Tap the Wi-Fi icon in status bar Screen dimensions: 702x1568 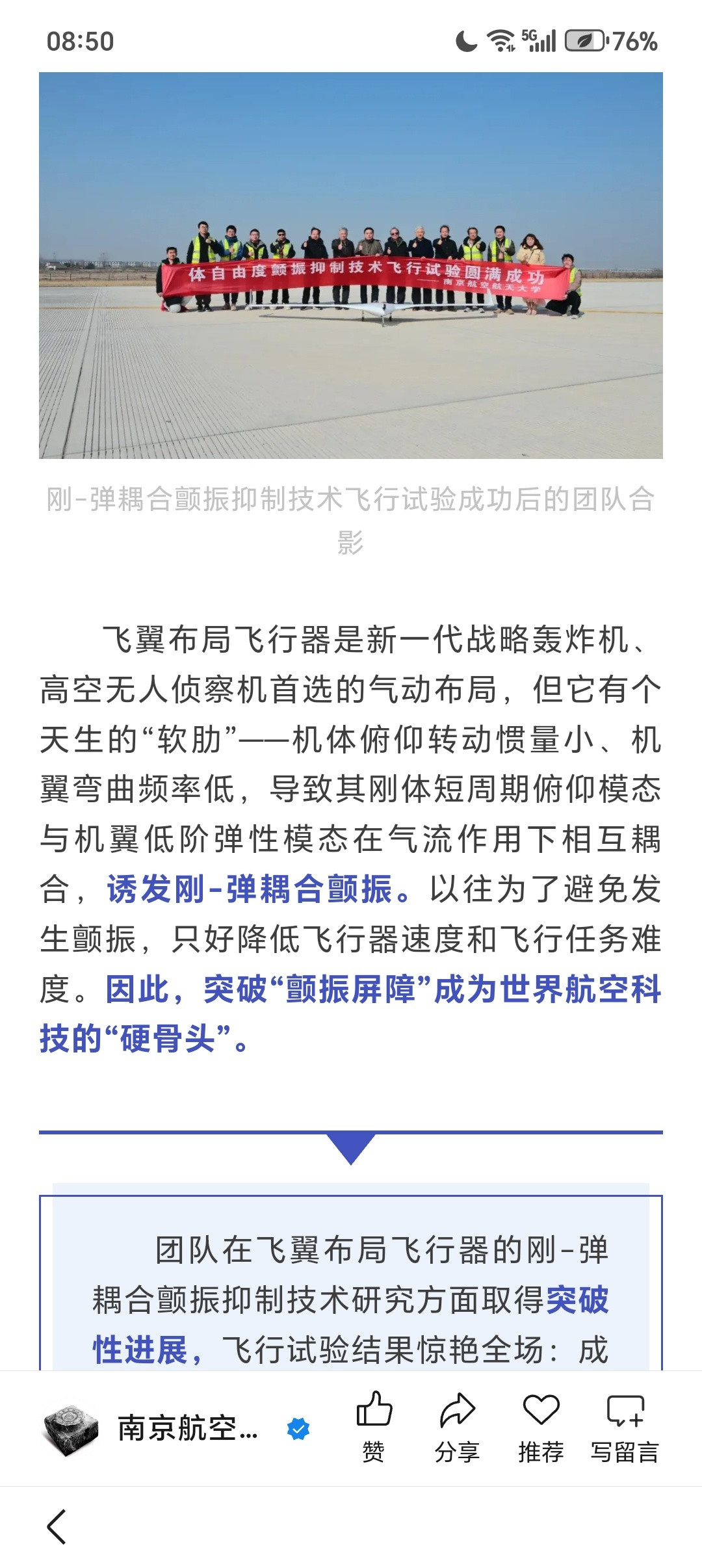pyautogui.click(x=500, y=40)
